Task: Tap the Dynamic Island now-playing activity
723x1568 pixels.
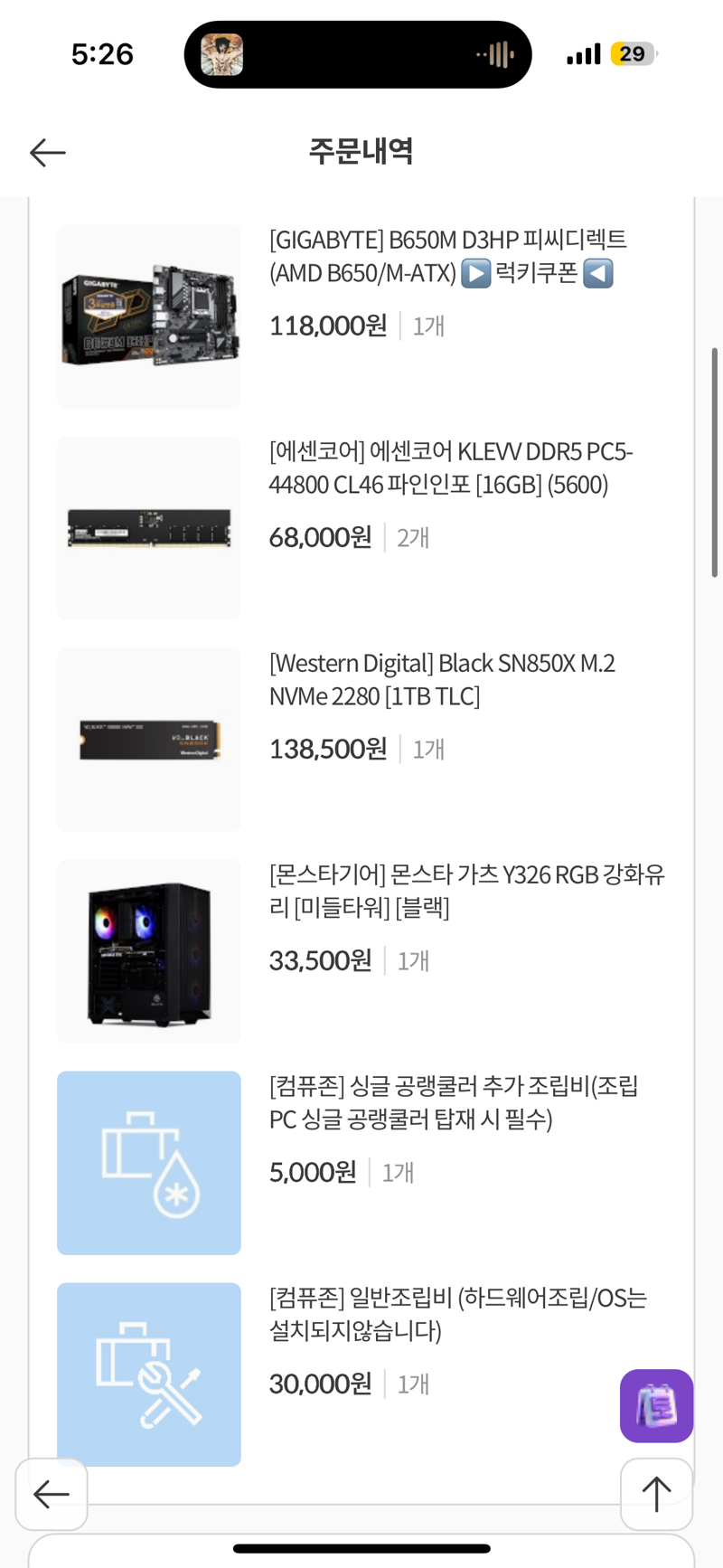Action: [358, 54]
